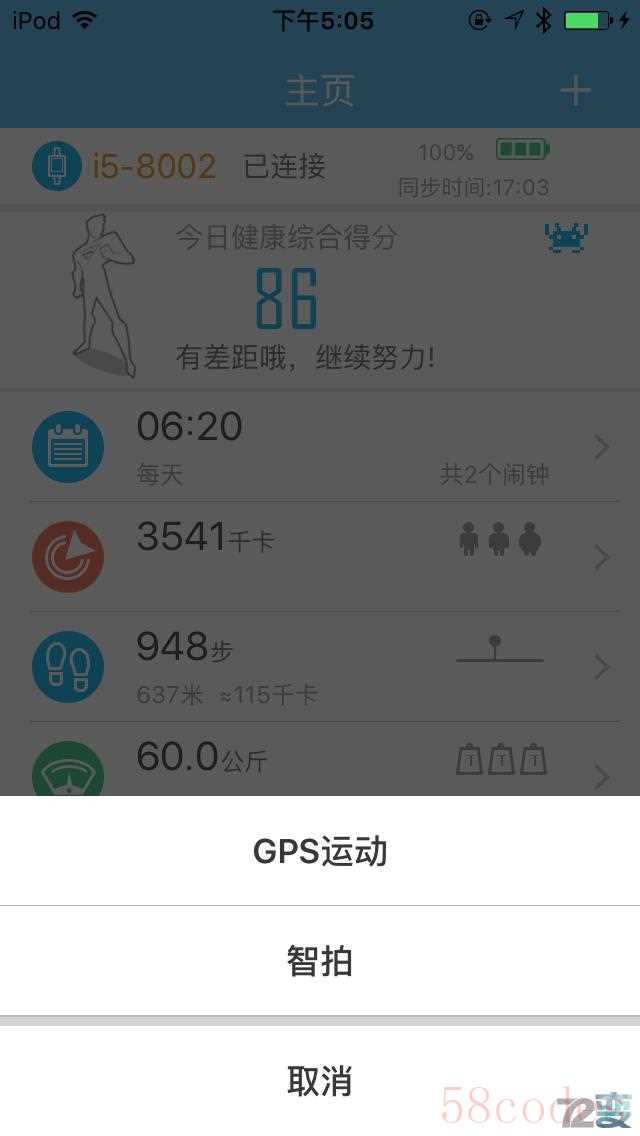
Task: Choose the 智拍 option
Action: [320, 962]
